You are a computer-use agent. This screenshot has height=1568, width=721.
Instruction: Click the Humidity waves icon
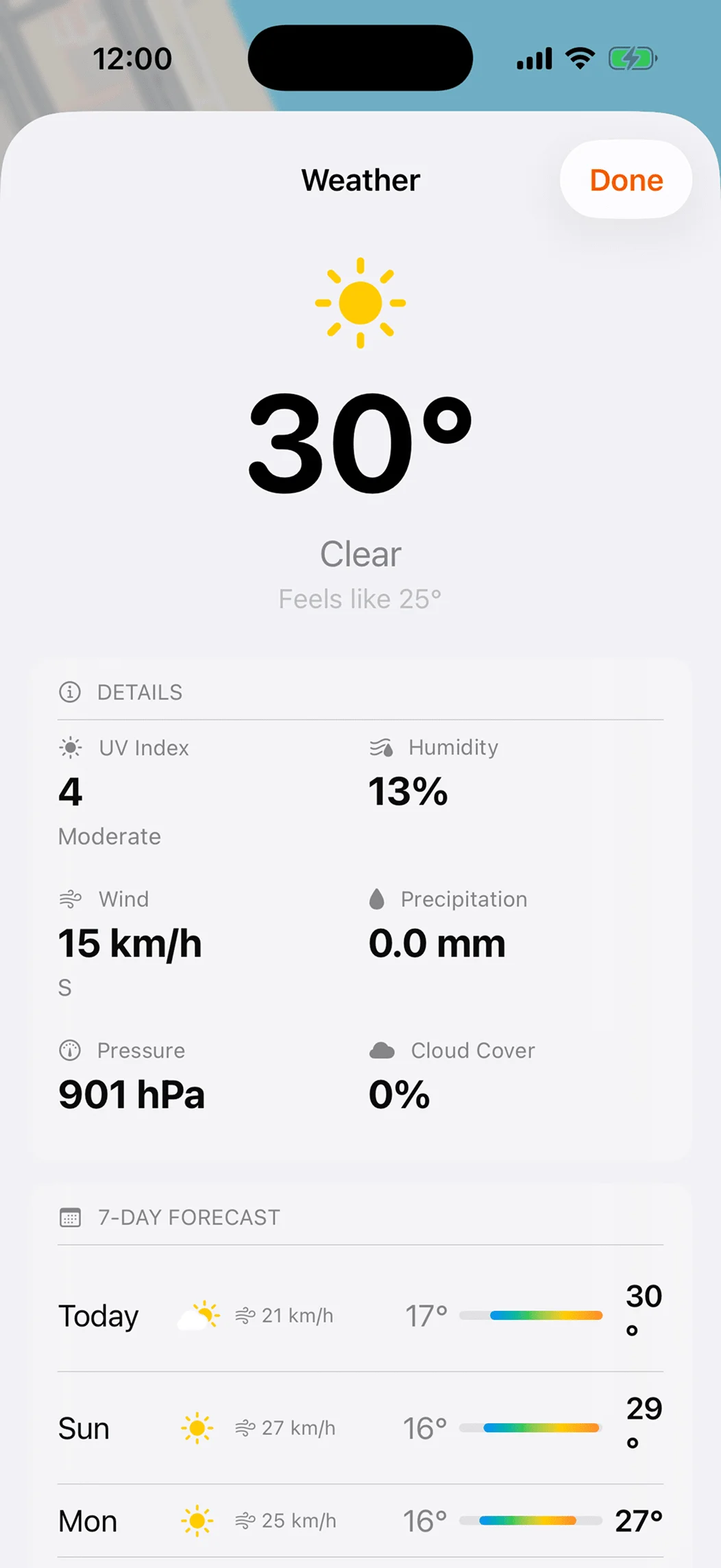(x=382, y=747)
